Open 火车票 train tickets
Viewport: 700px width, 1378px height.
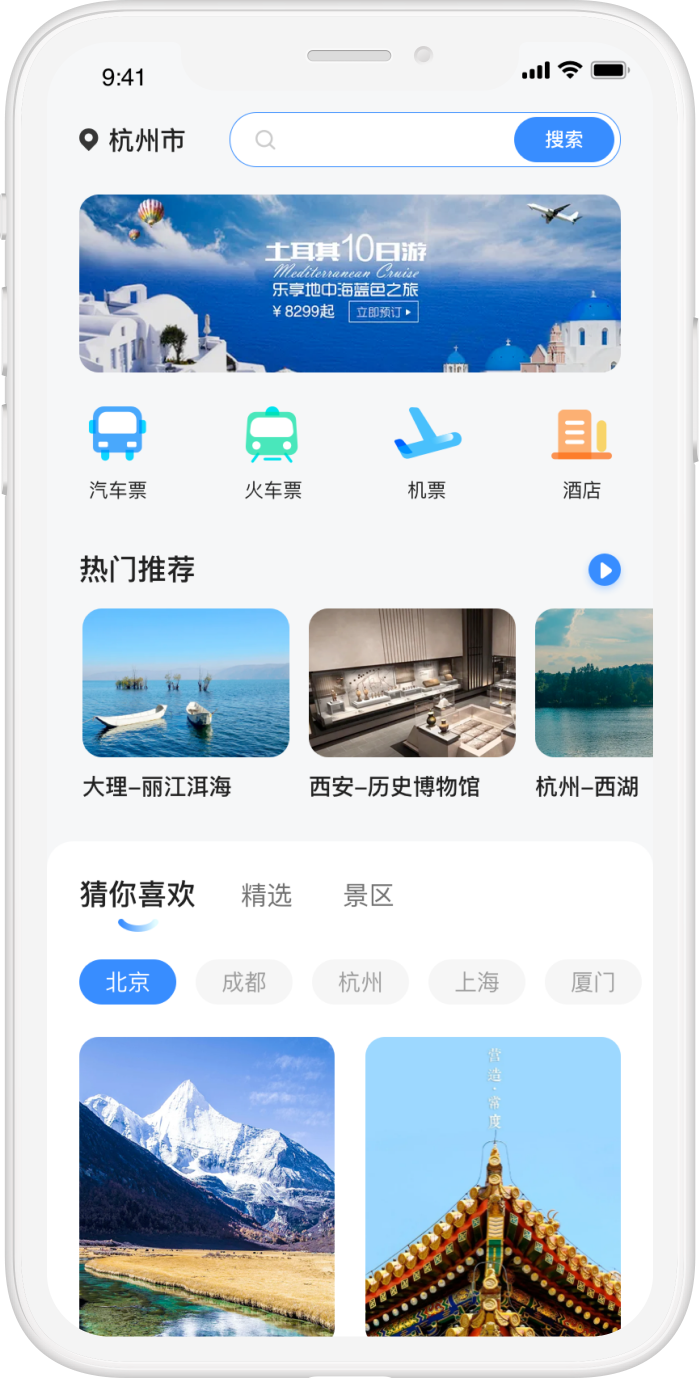pos(272,452)
